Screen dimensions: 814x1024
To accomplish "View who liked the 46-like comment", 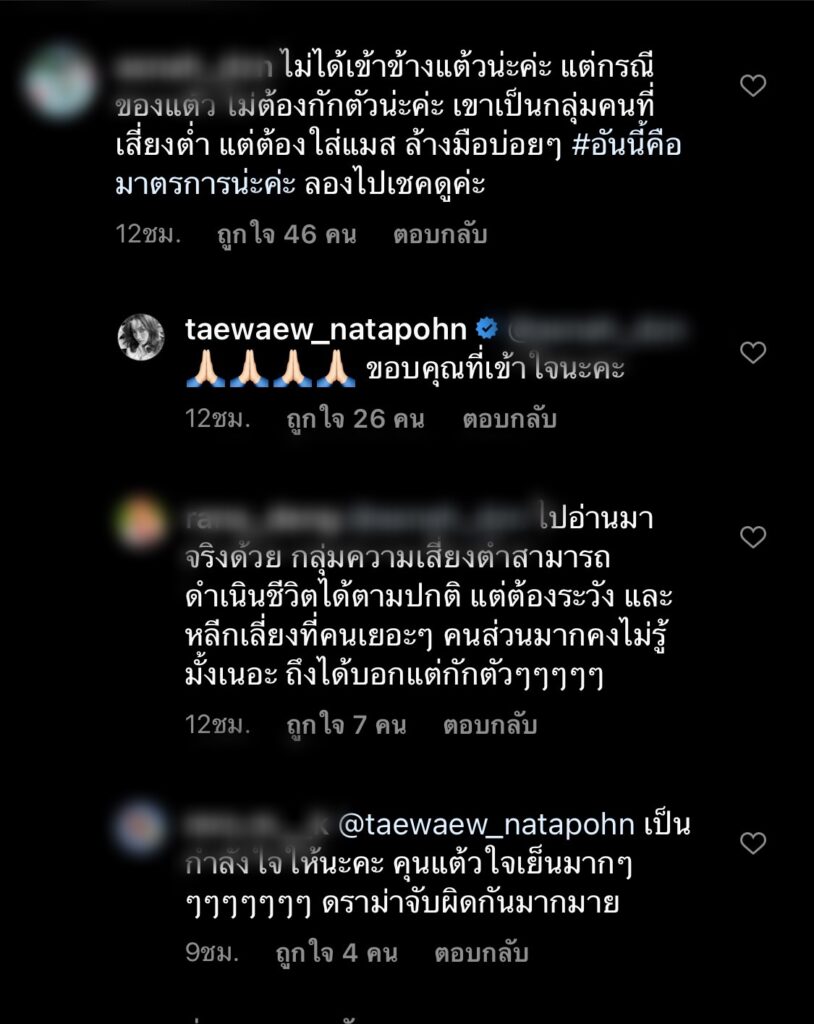I will click(x=286, y=236).
